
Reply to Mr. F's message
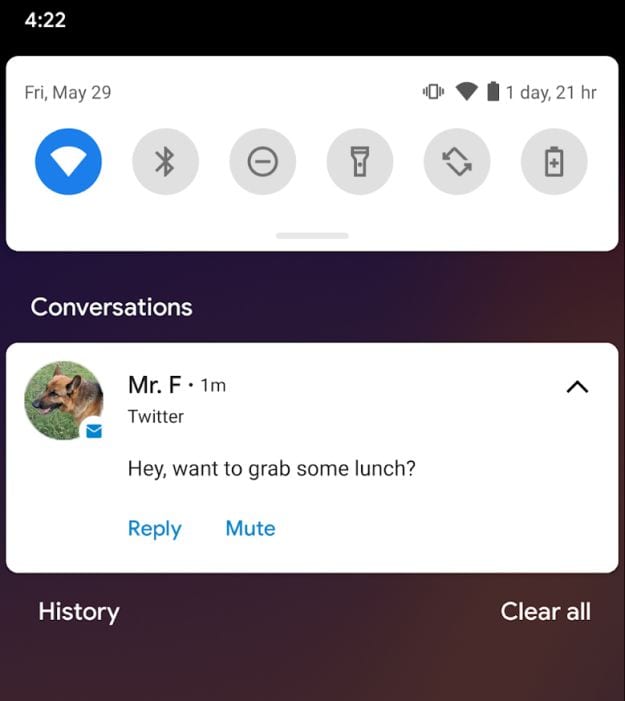click(x=154, y=528)
